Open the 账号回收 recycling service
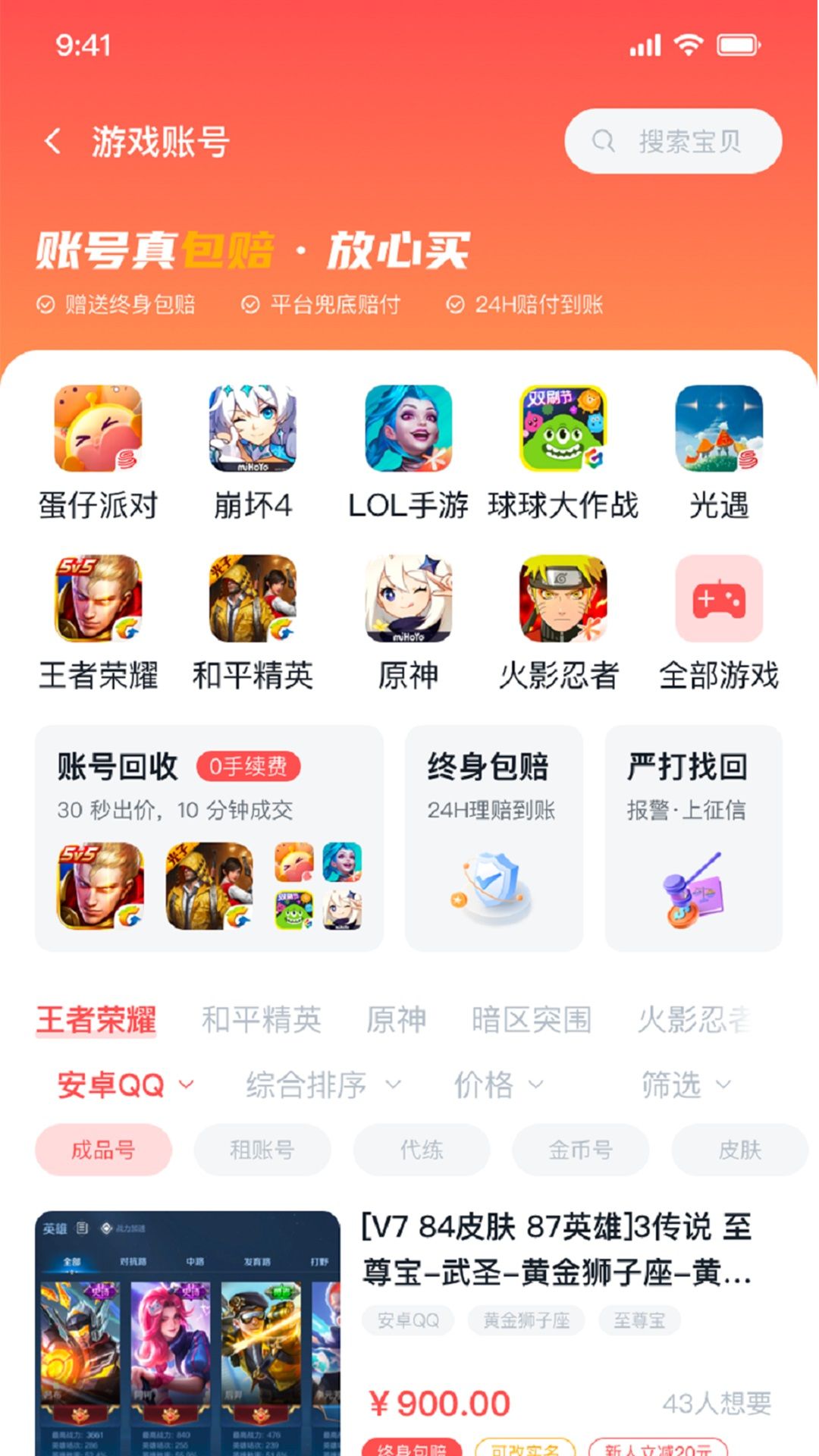 [209, 834]
